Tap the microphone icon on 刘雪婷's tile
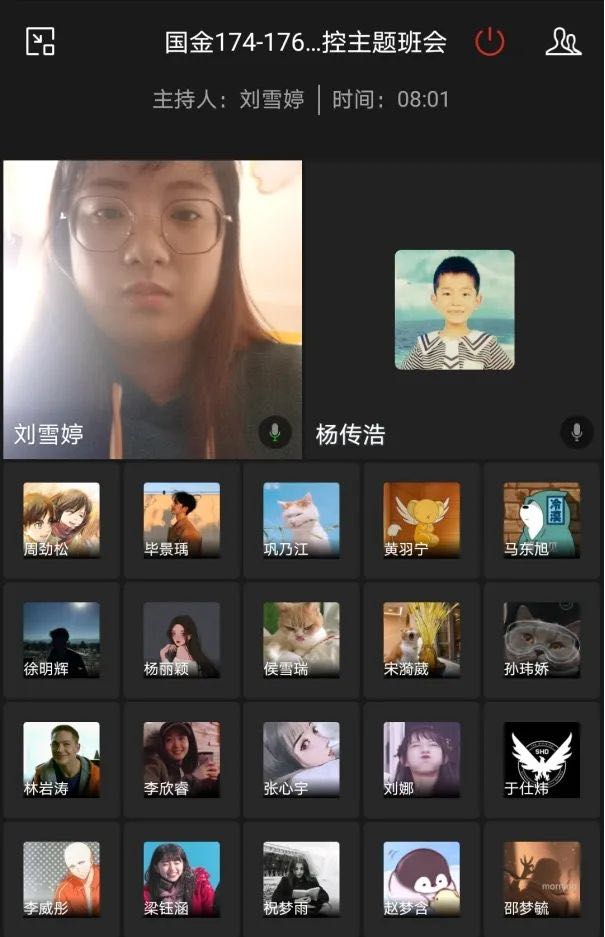The height and width of the screenshot is (937, 605). pyautogui.click(x=274, y=432)
